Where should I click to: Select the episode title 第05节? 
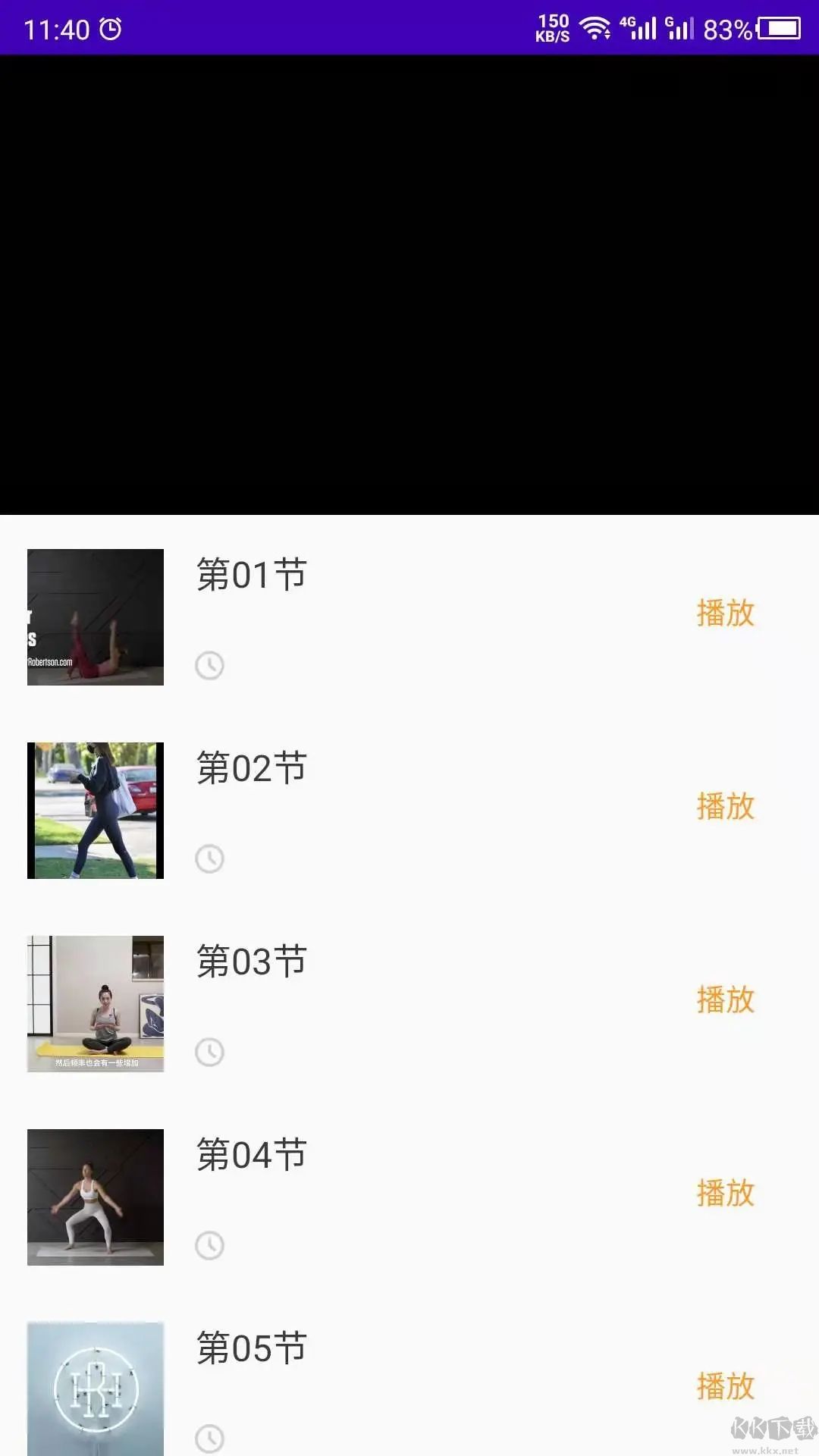(253, 1348)
